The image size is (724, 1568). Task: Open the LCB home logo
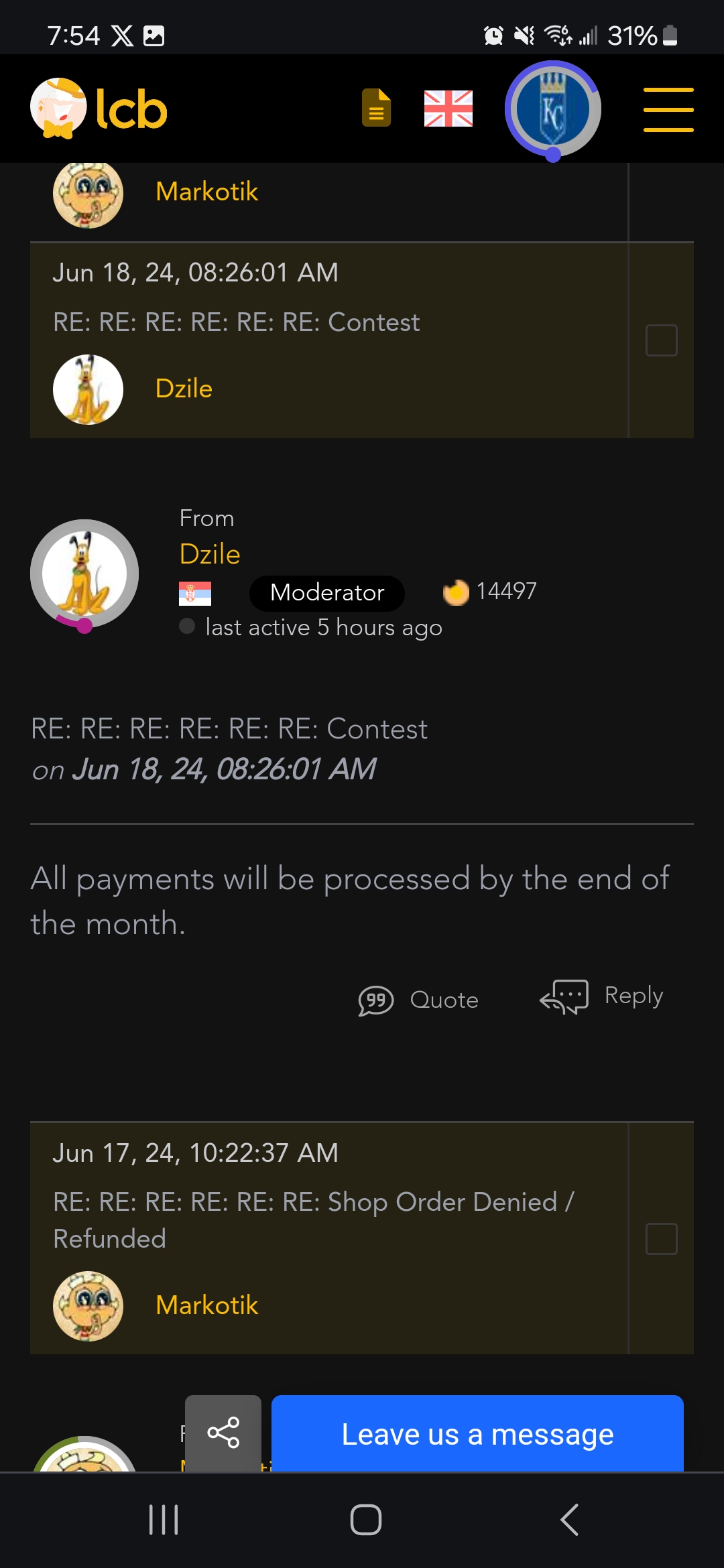pos(99,109)
